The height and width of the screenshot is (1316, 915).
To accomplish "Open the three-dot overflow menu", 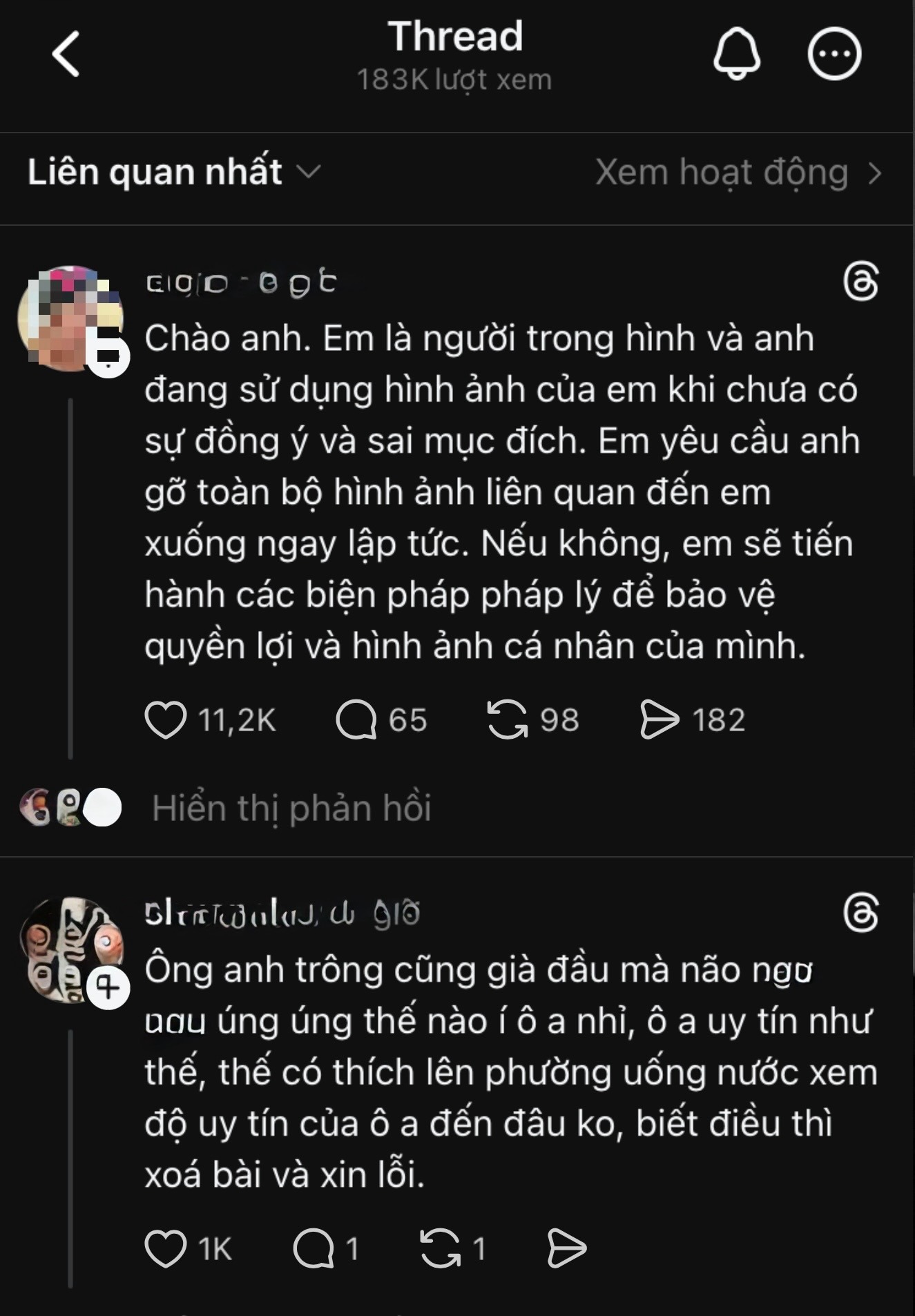I will pos(834,54).
